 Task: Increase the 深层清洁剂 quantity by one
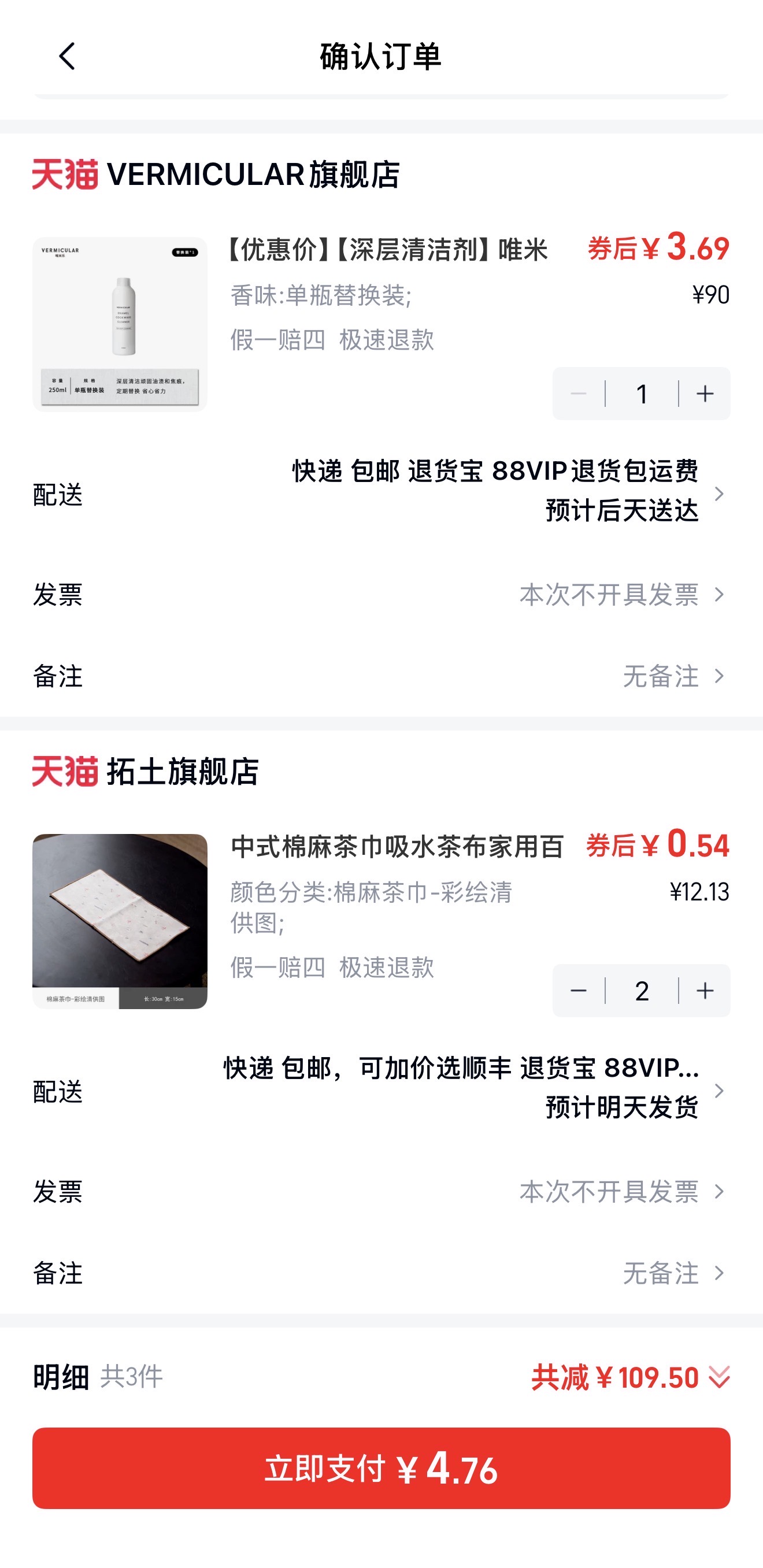[x=705, y=394]
